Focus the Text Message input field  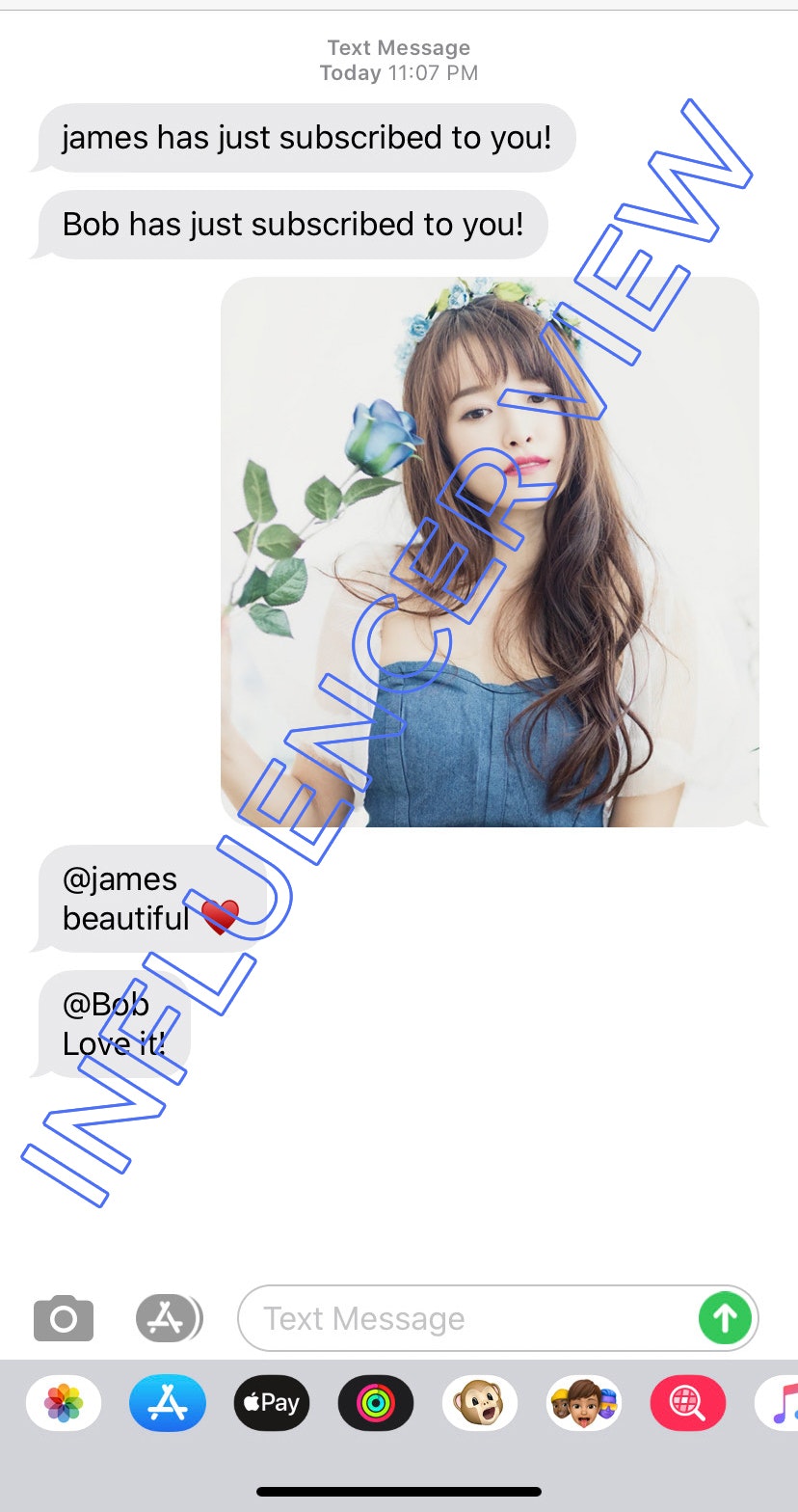[463, 1318]
